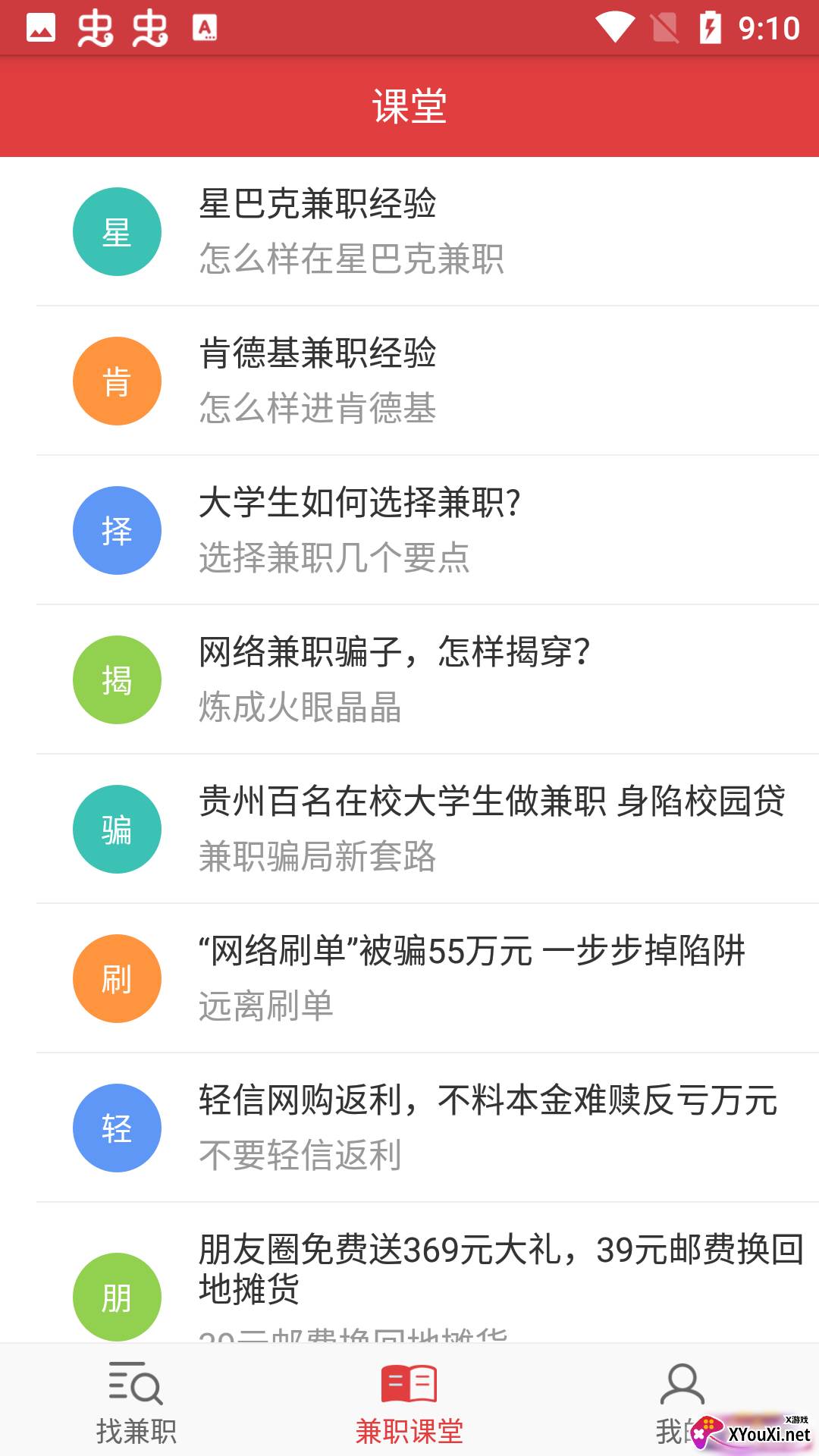Open 朋友圈免费送369元大礼 article
Image resolution: width=819 pixels, height=1456 pixels.
[x=409, y=1272]
